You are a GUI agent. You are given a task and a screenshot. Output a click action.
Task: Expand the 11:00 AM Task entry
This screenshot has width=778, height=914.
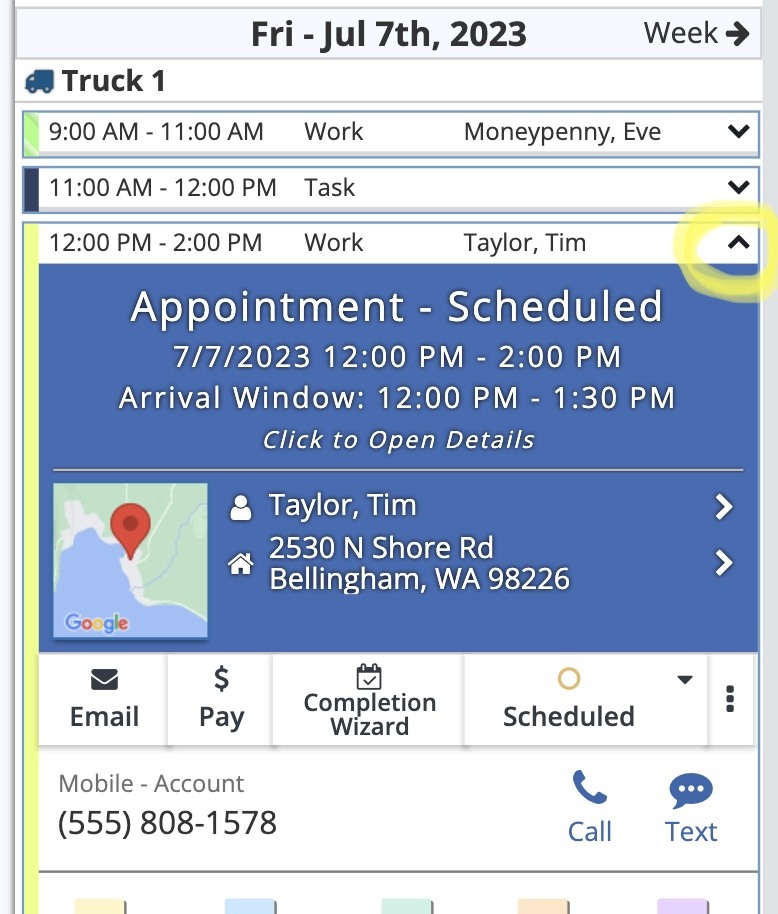click(739, 187)
